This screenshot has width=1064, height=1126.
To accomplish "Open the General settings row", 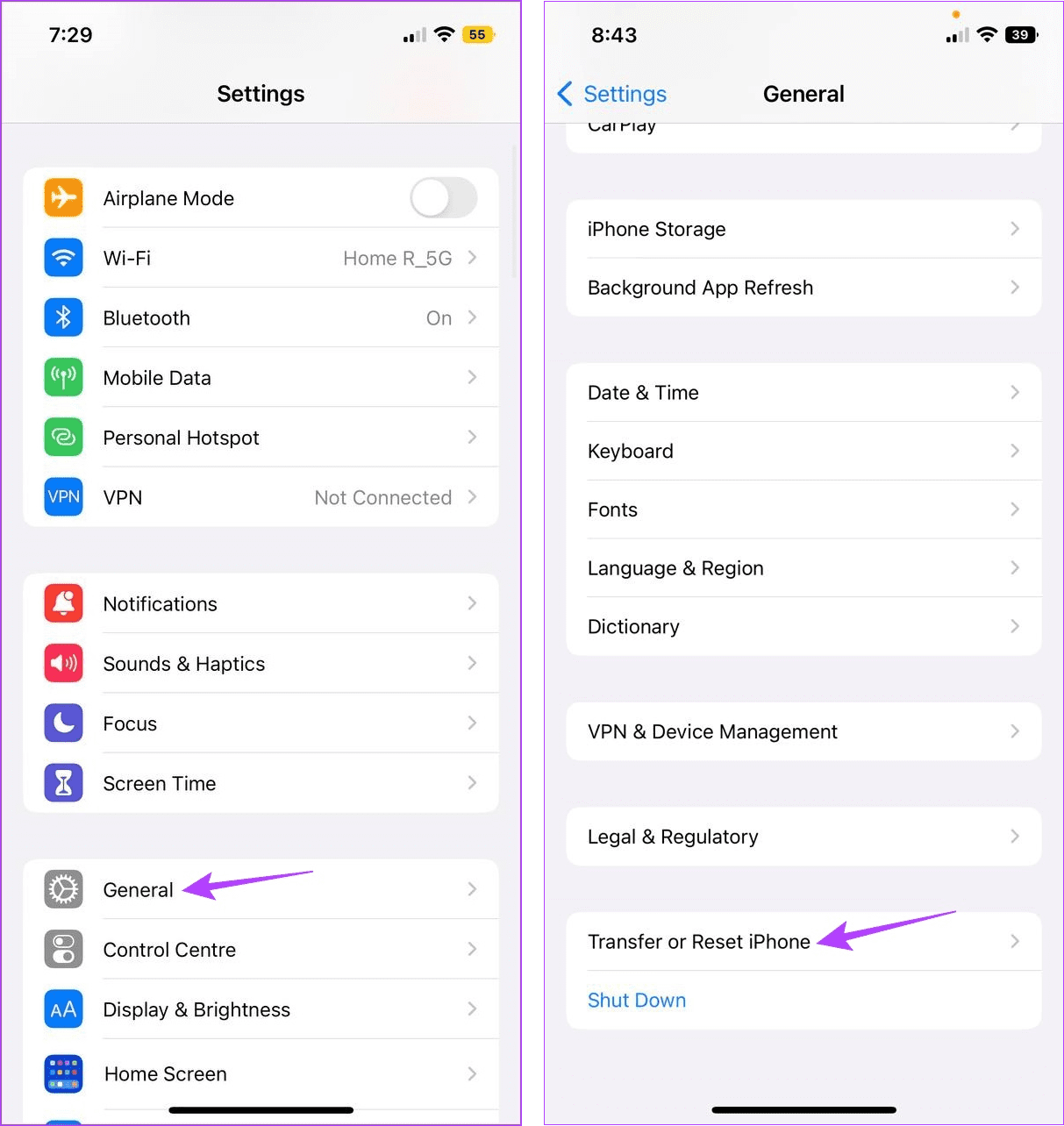I will click(x=261, y=889).
